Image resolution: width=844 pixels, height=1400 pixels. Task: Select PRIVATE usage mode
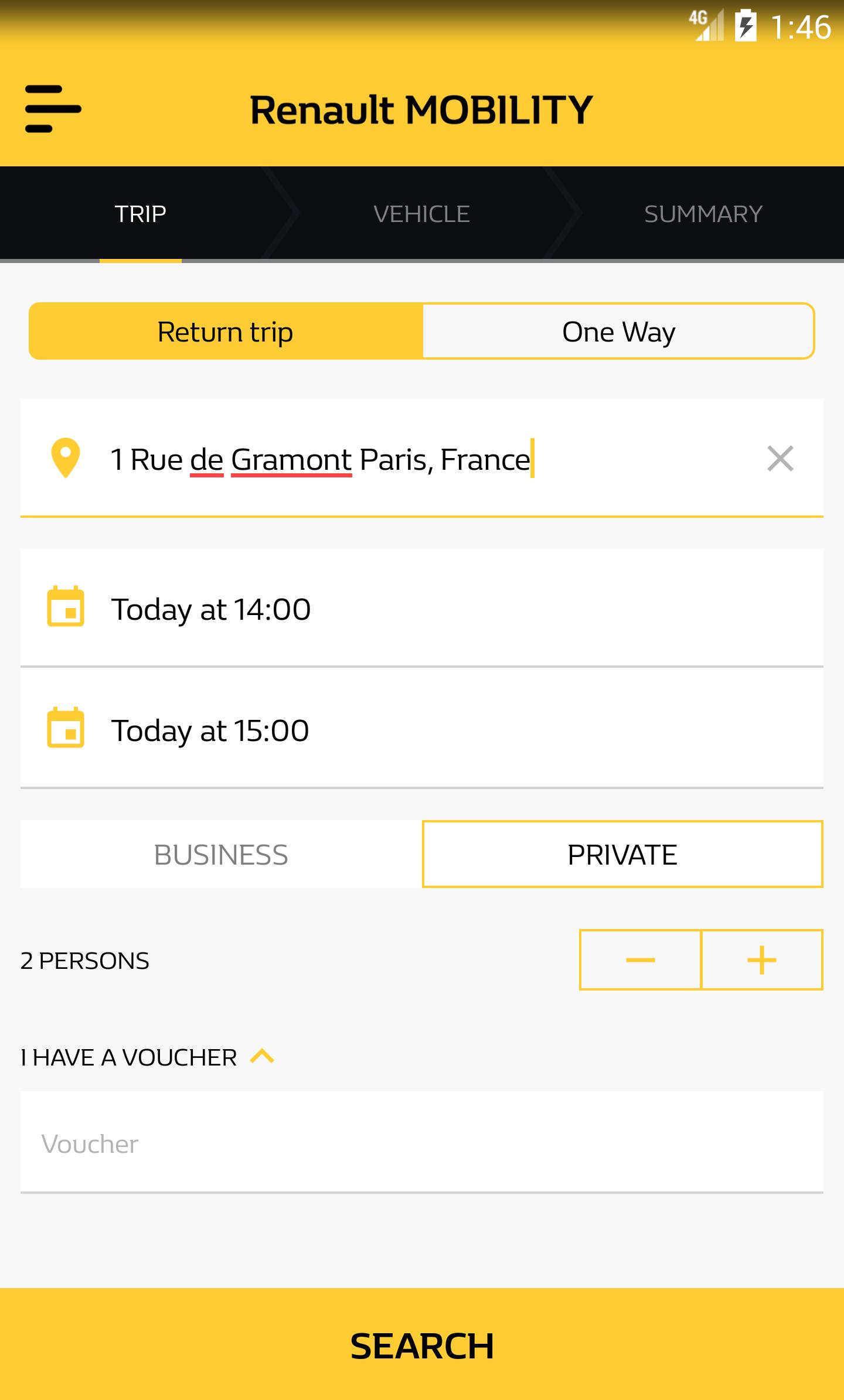tap(622, 854)
